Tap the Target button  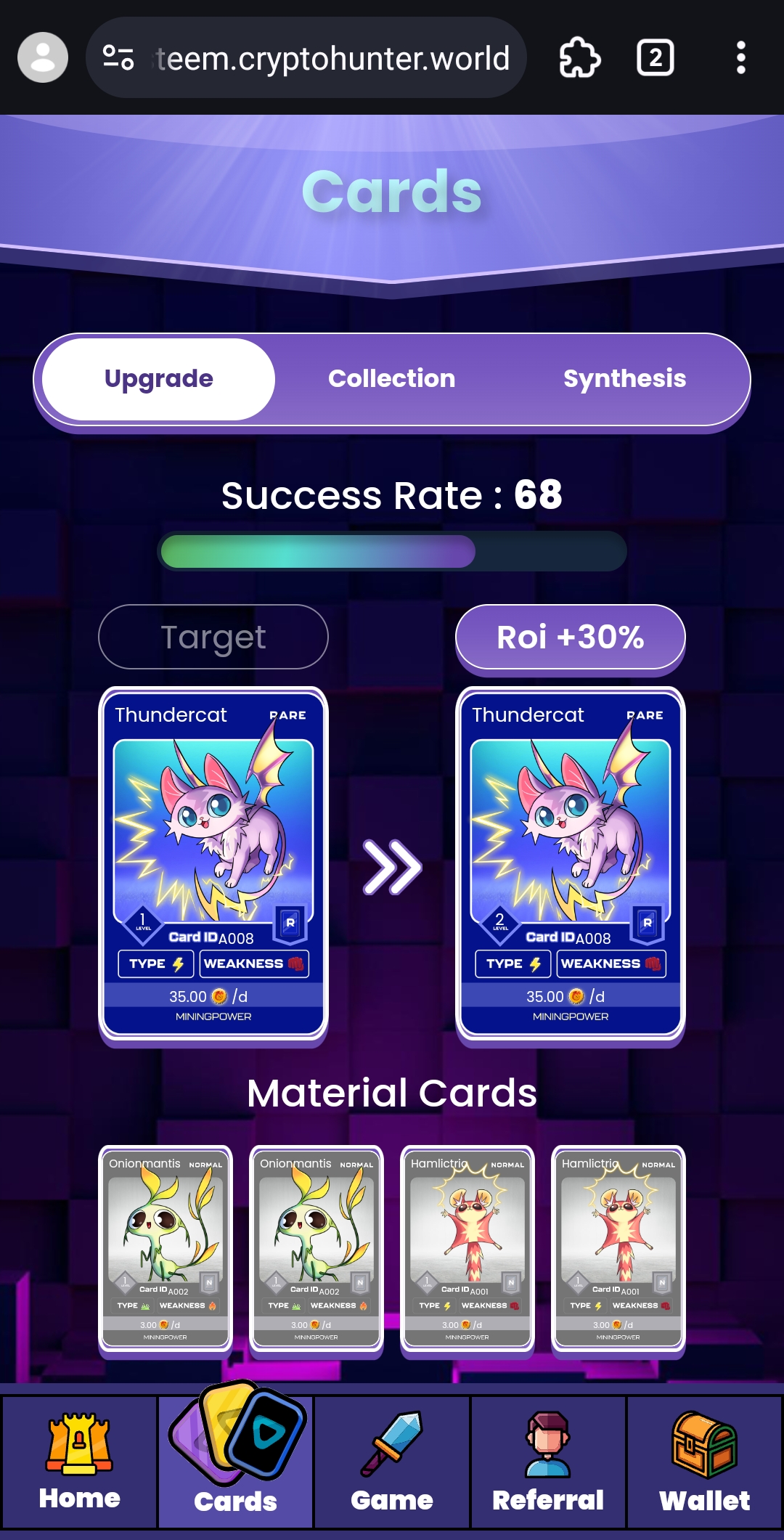click(213, 637)
